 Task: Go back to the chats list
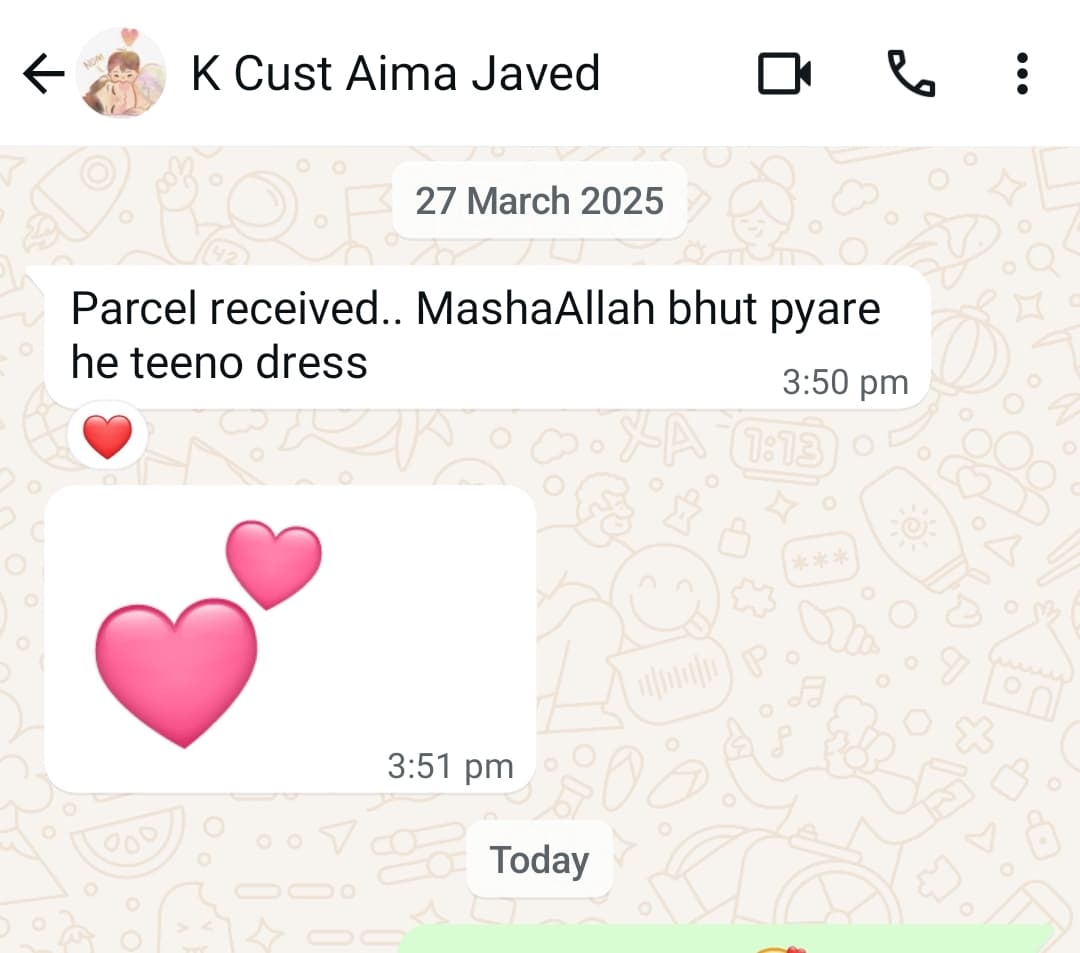pyautogui.click(x=42, y=74)
